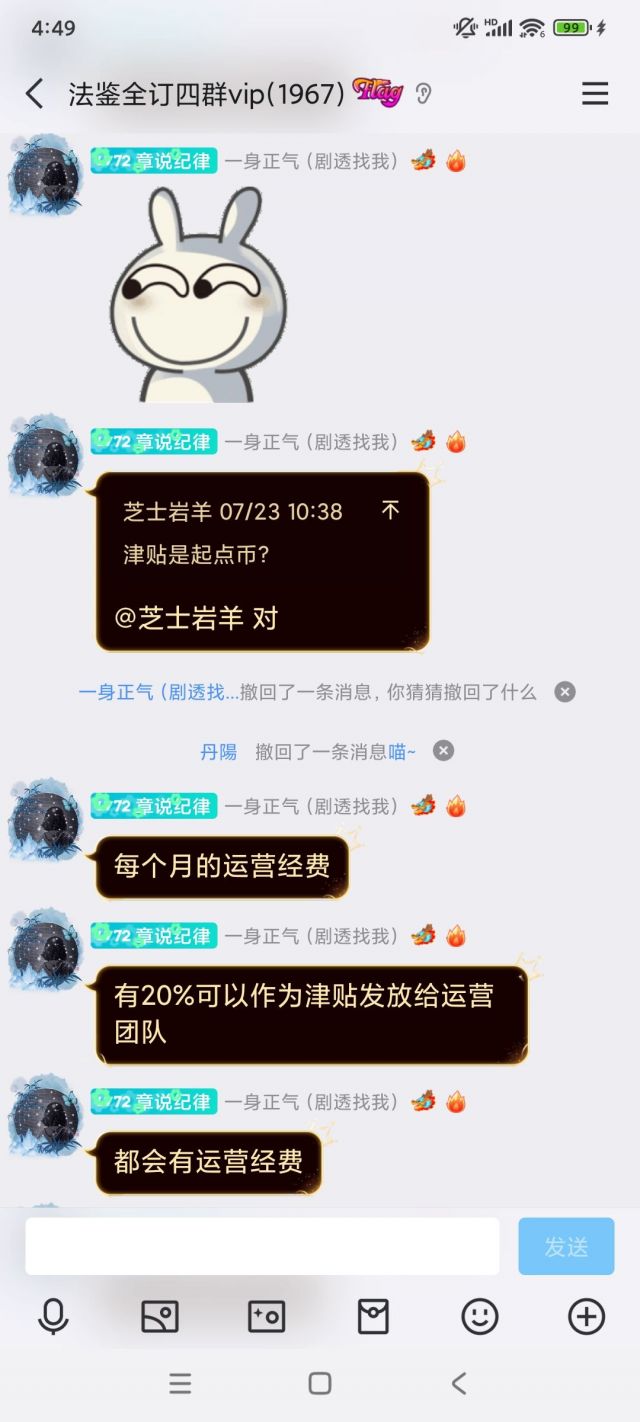The height and width of the screenshot is (1422, 640).
Task: Open the quoted reply from 芝士岩羊
Action: pos(262,532)
